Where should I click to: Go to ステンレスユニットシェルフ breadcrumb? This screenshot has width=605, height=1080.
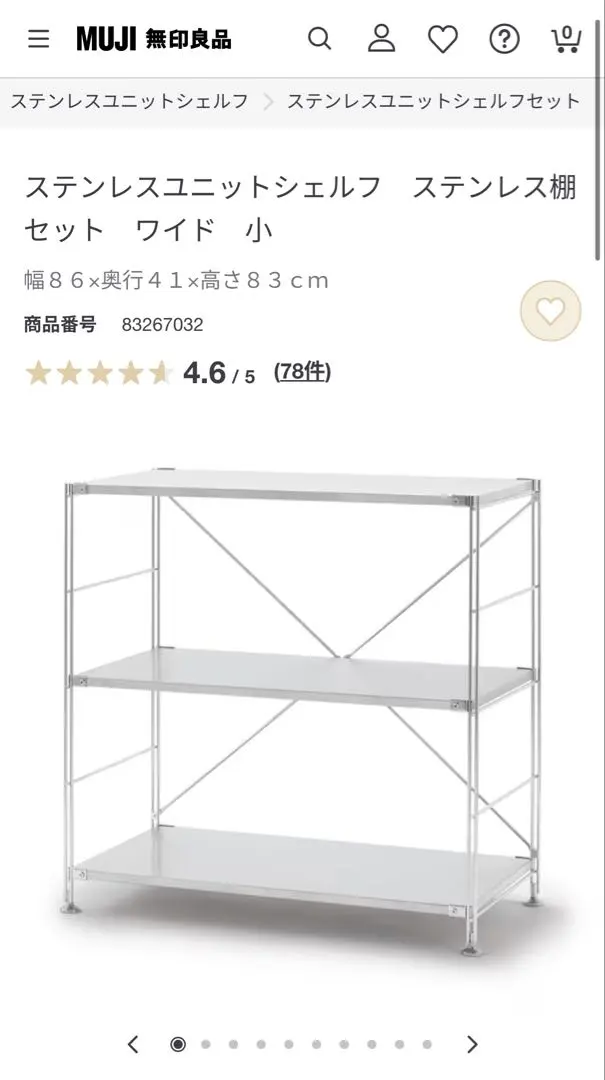point(129,101)
